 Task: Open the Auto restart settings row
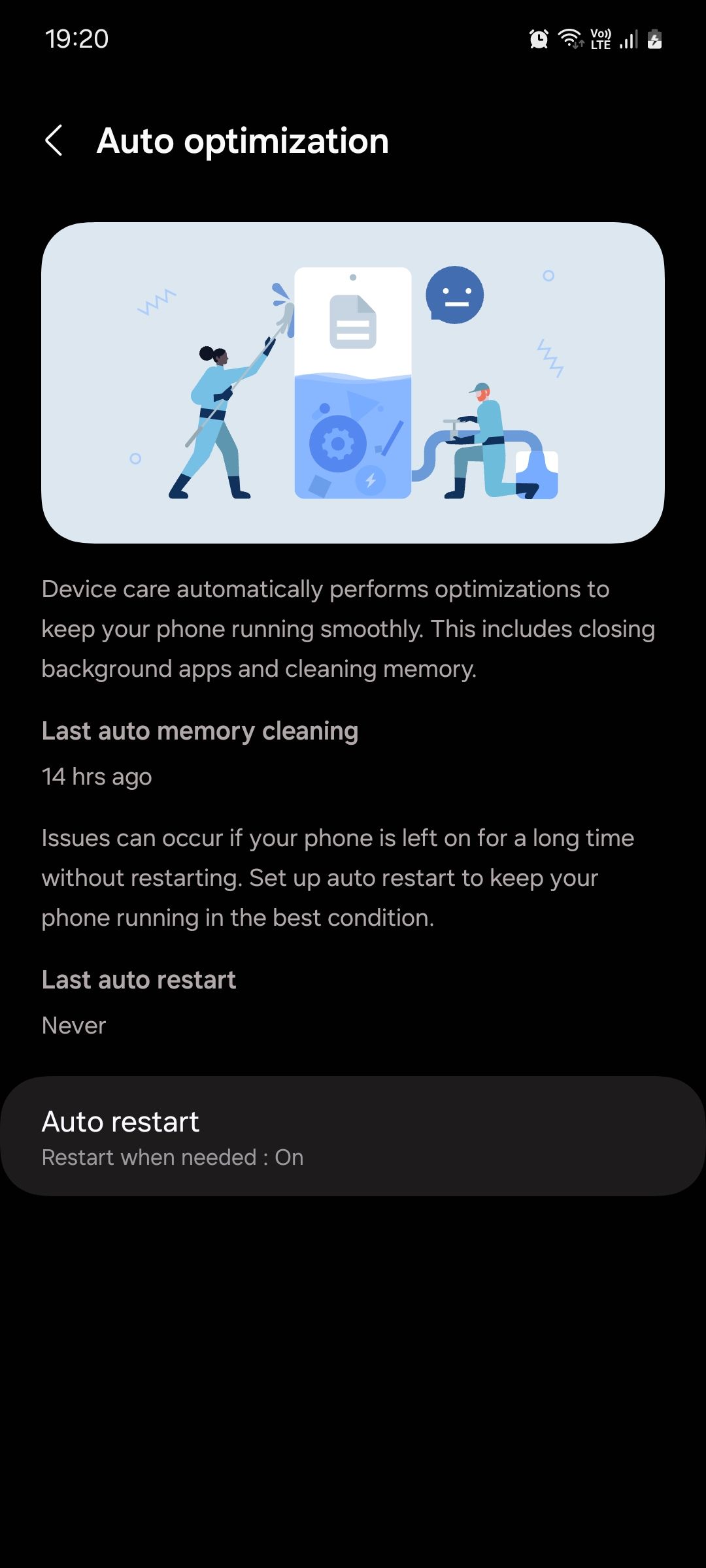(353, 1136)
